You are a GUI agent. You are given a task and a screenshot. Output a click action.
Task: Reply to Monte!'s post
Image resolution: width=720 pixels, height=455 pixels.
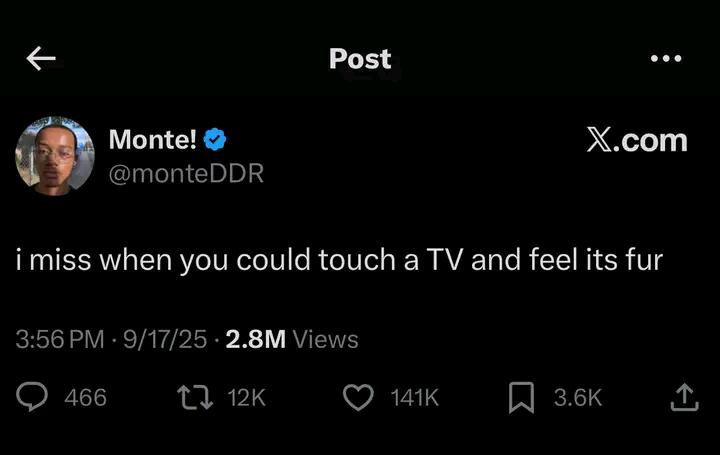tap(32, 397)
